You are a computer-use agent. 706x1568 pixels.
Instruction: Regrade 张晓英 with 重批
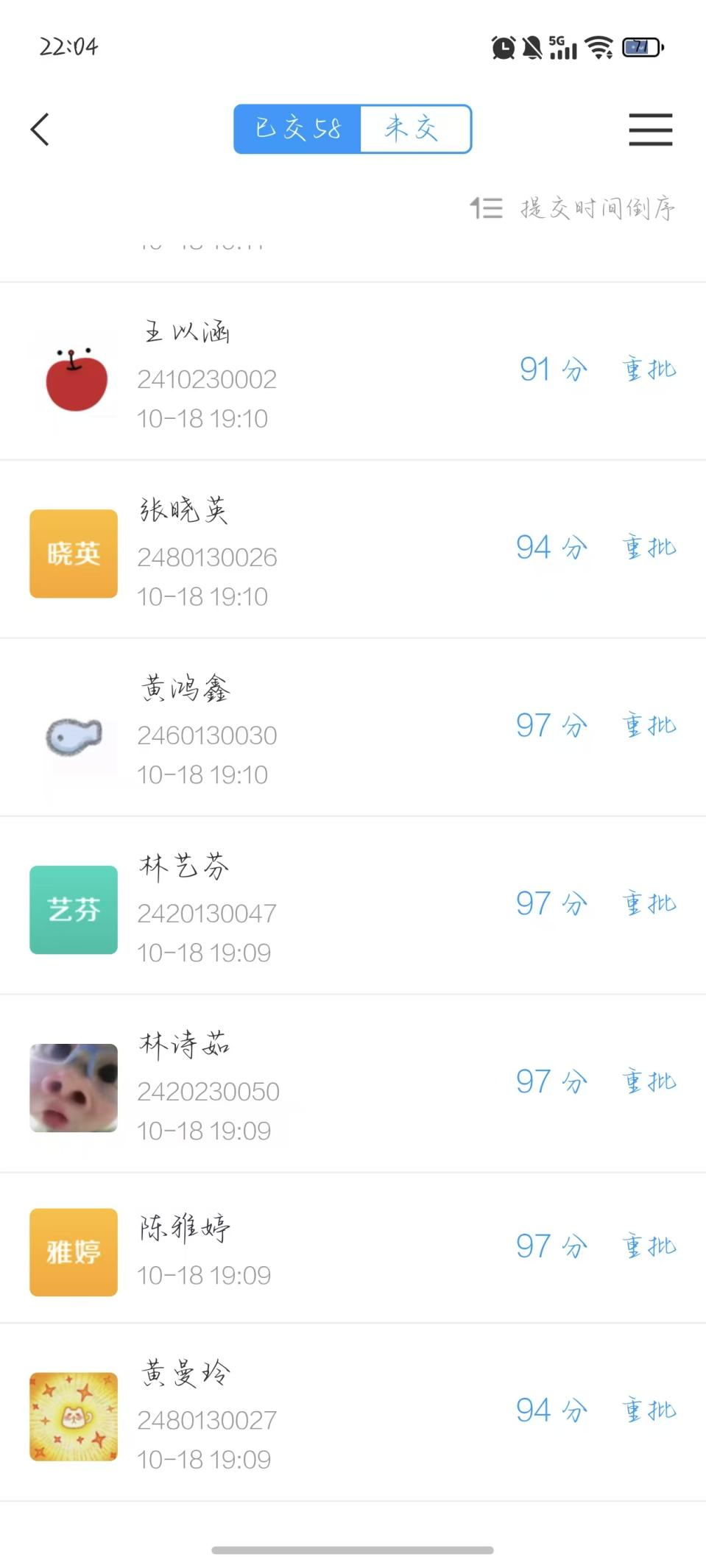click(649, 547)
